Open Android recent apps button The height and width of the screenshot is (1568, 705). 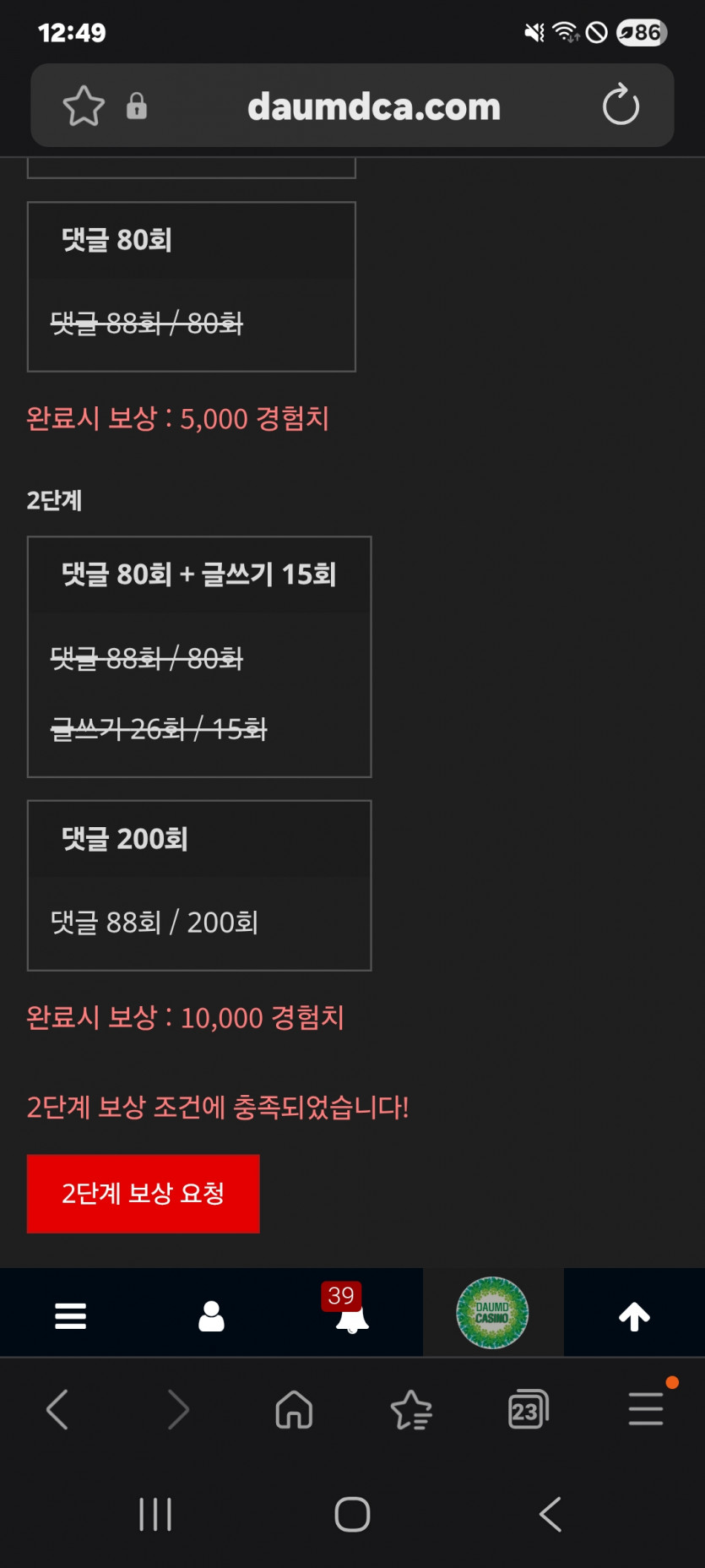(155, 1515)
